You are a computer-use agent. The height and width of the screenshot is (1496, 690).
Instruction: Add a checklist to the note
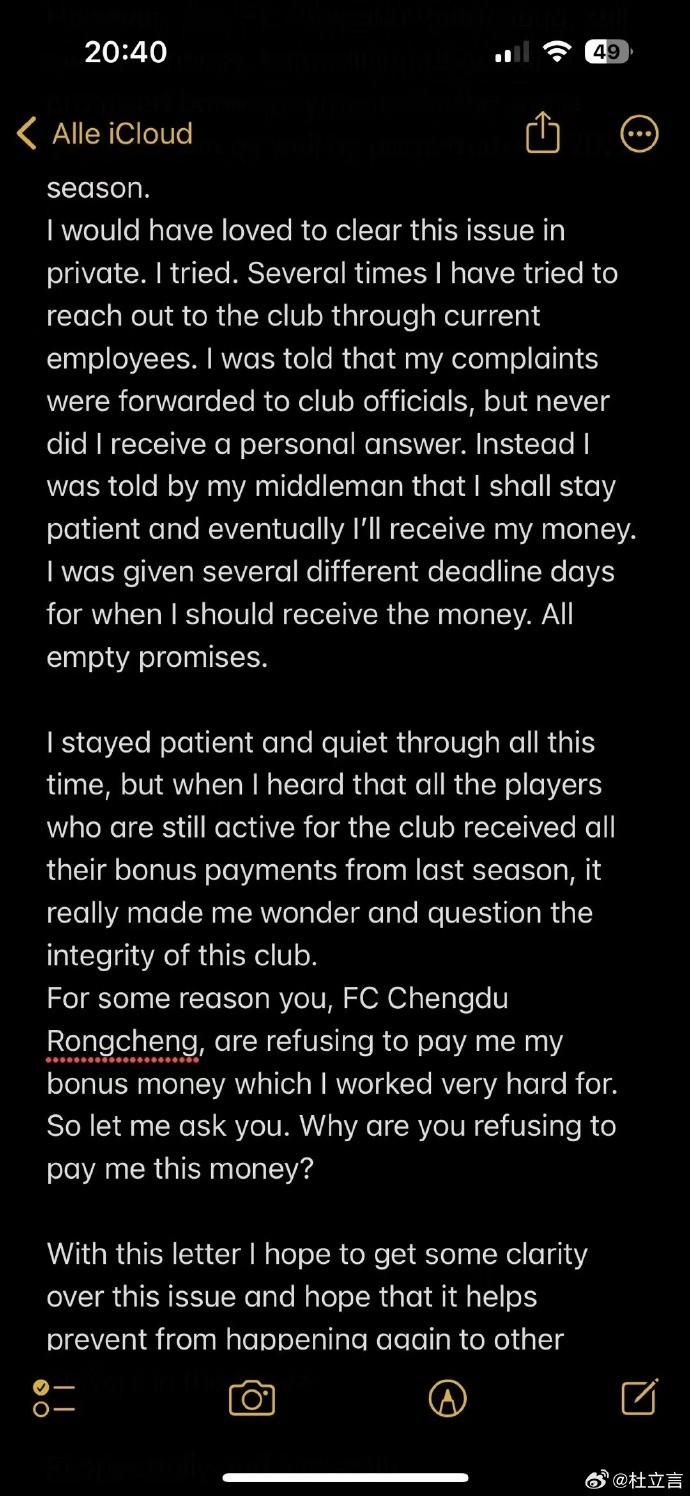tap(54, 1398)
